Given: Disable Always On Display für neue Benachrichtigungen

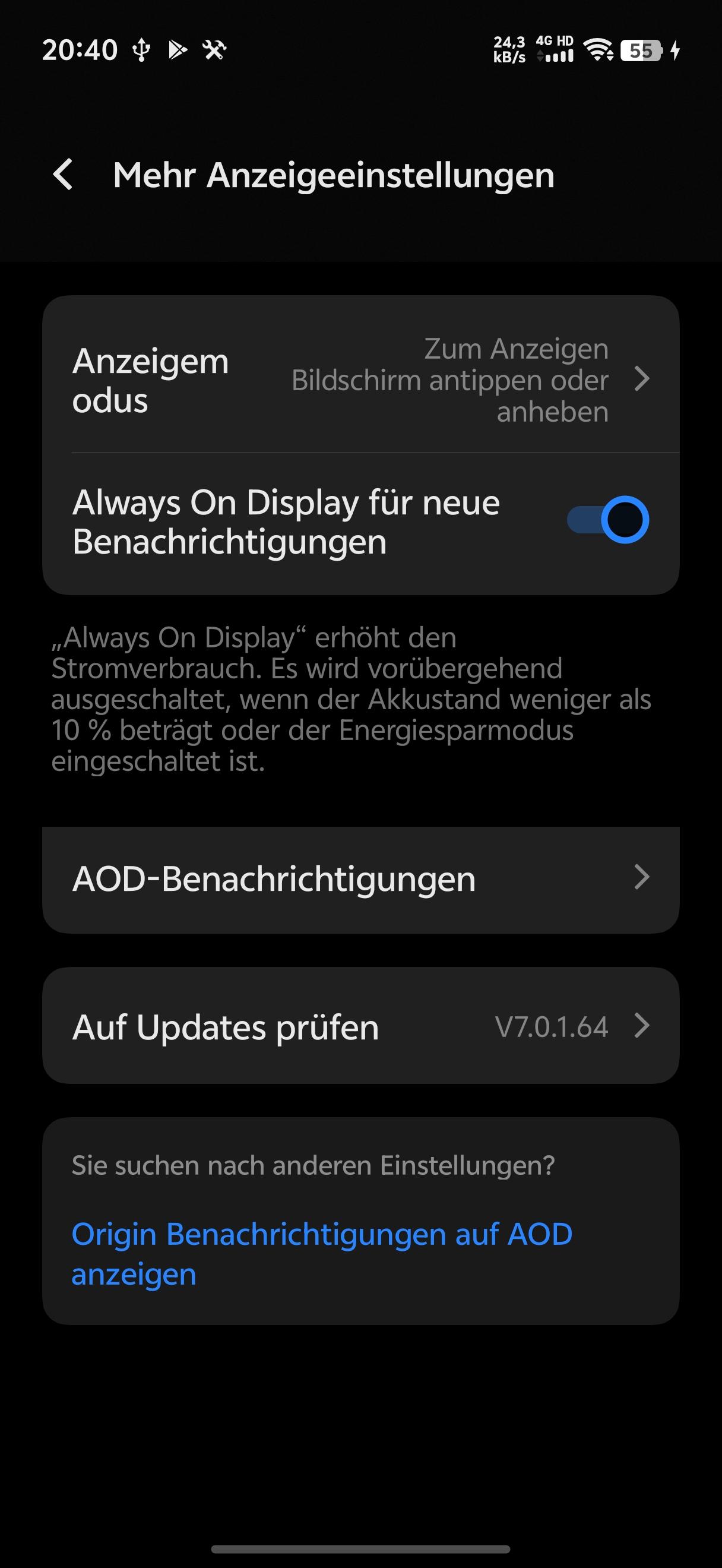Looking at the screenshot, I should [x=607, y=520].
